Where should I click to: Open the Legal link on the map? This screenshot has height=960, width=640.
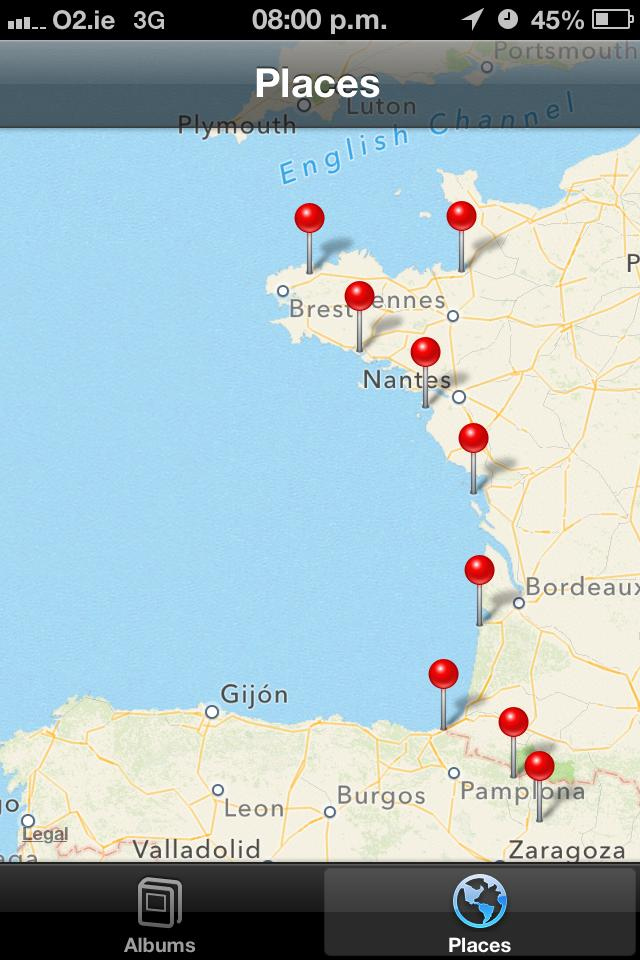[45, 834]
